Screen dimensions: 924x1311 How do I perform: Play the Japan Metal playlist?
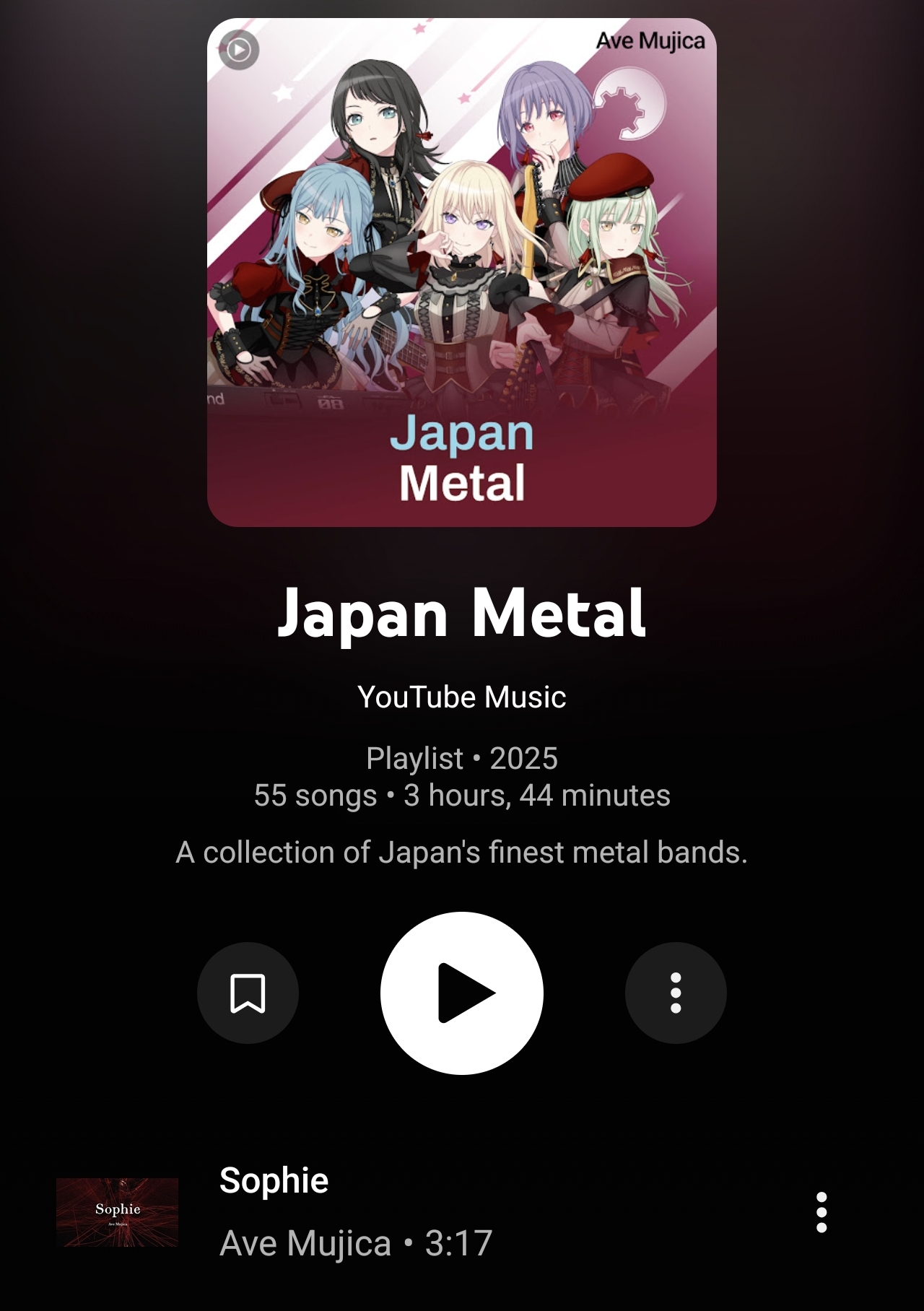point(462,993)
